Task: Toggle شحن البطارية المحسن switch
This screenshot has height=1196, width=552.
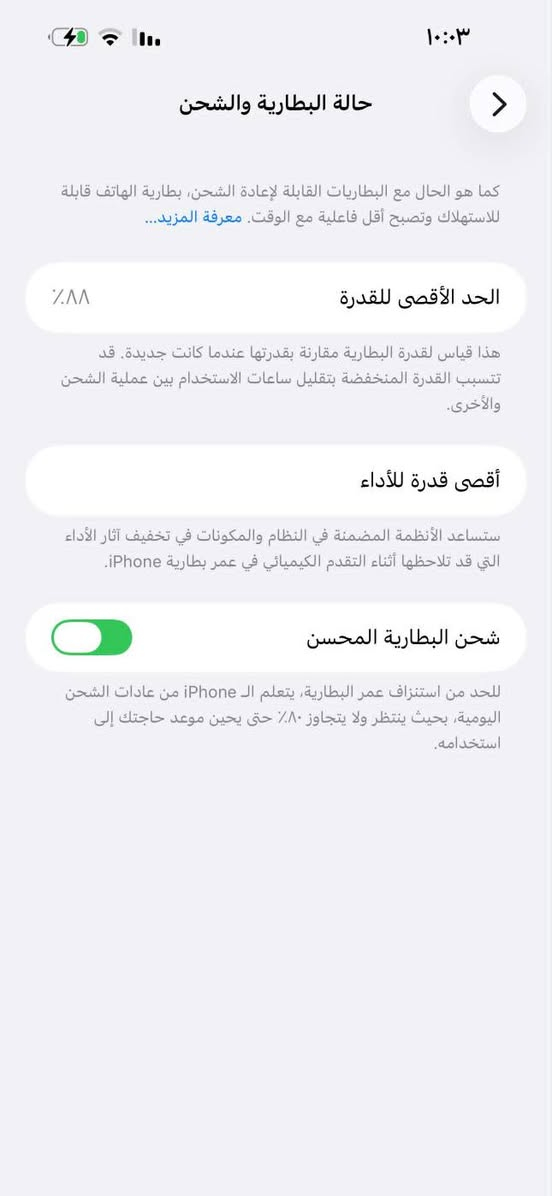Action: click(91, 637)
